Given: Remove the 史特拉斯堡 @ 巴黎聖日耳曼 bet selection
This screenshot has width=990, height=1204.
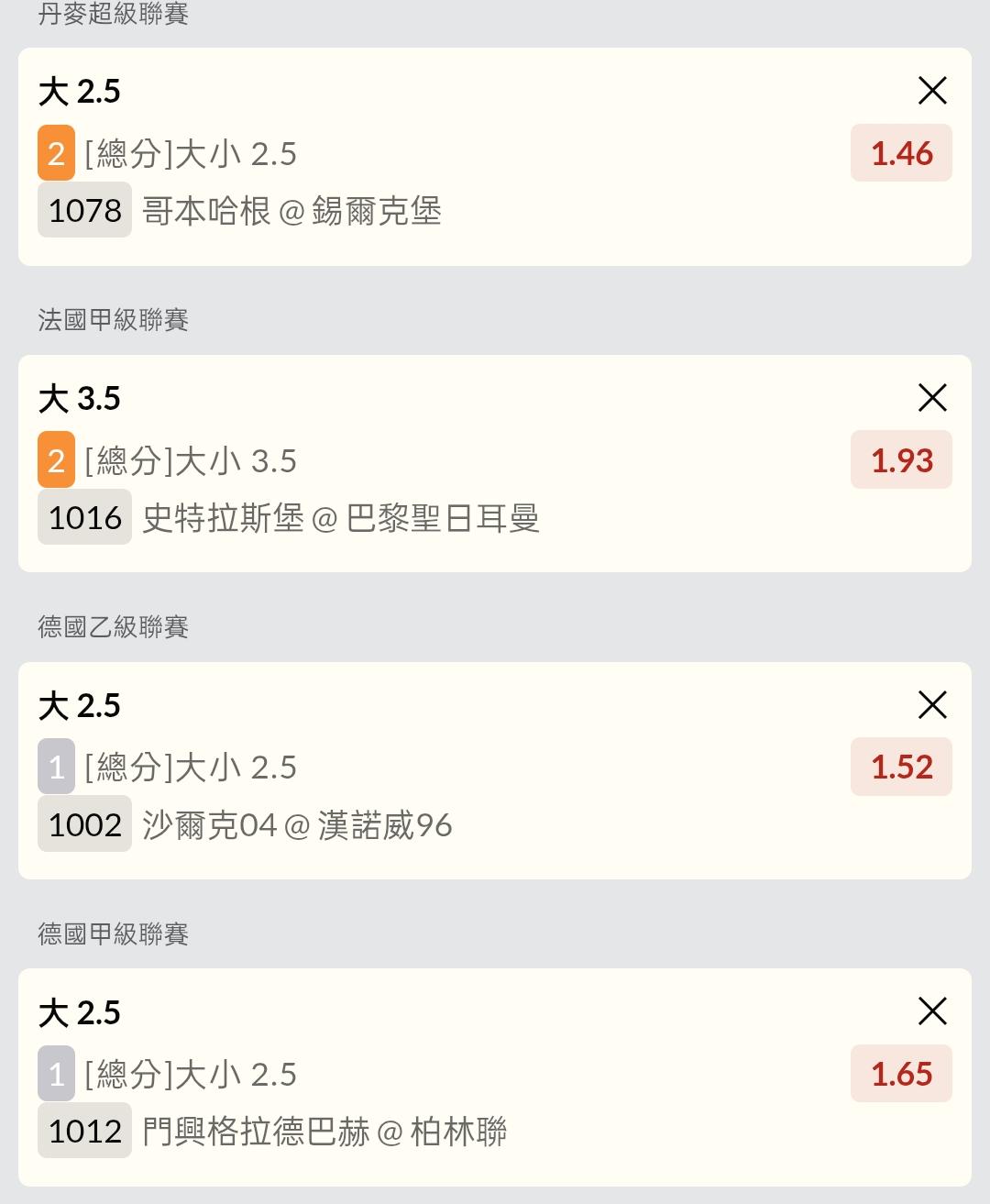Looking at the screenshot, I should click(932, 398).
